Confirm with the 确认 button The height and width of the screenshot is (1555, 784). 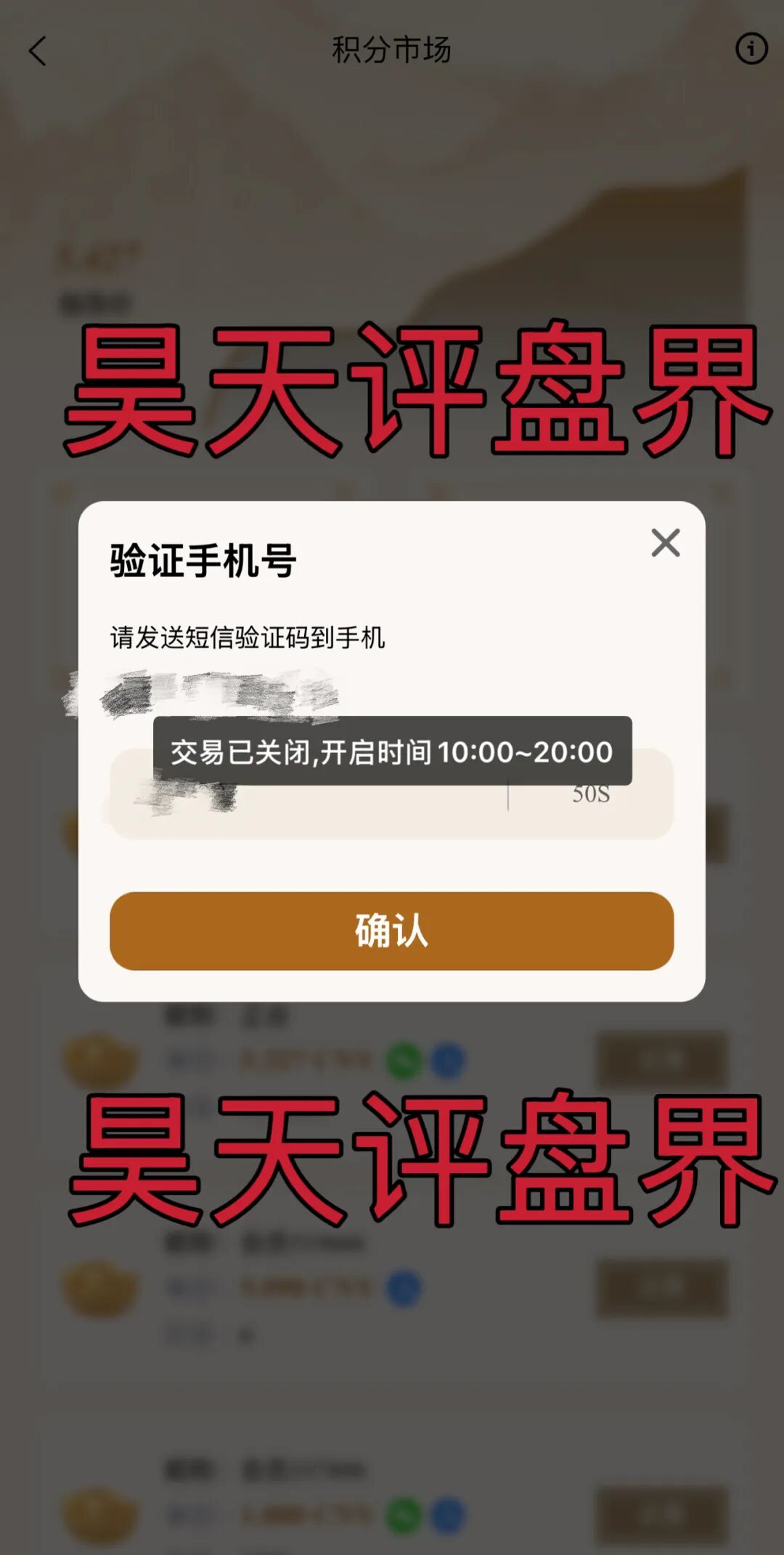point(392,931)
